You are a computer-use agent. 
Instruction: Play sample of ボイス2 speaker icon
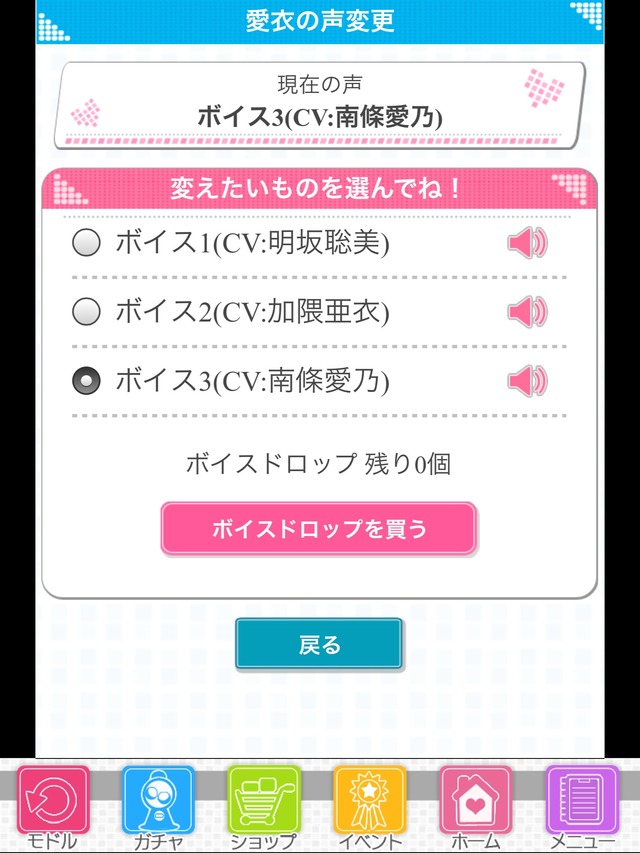[x=527, y=312]
